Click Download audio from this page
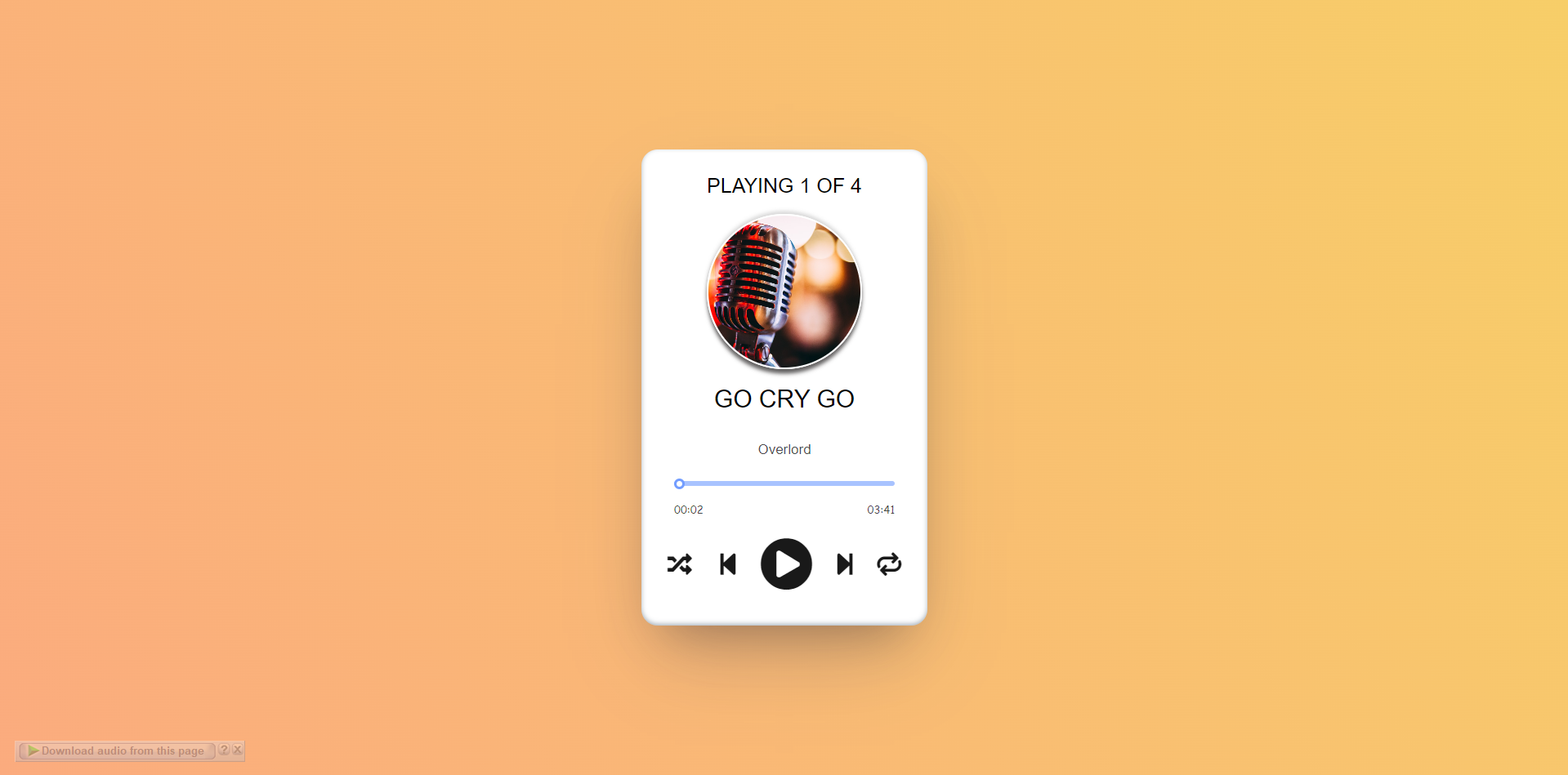1568x775 pixels. pyautogui.click(x=117, y=751)
